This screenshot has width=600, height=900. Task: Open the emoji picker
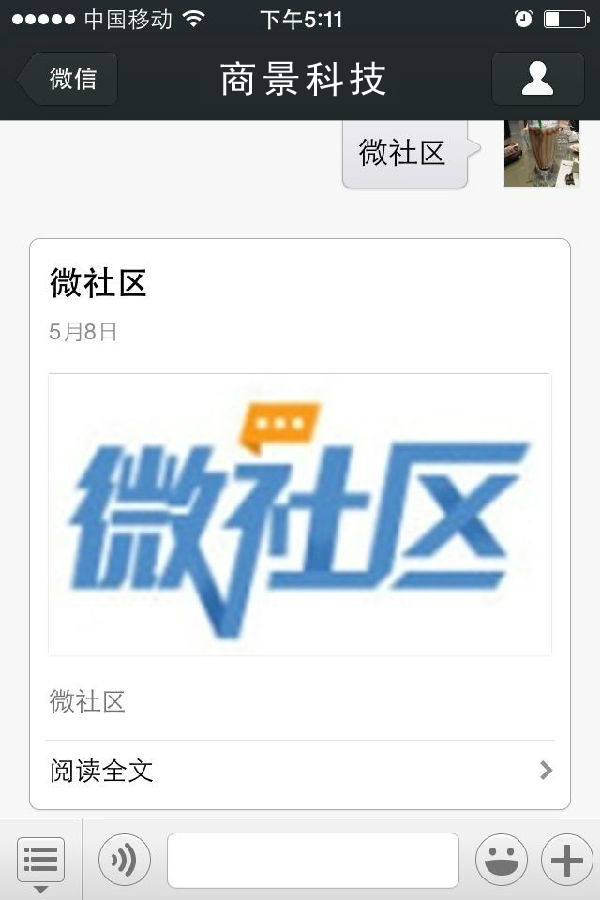[x=501, y=860]
